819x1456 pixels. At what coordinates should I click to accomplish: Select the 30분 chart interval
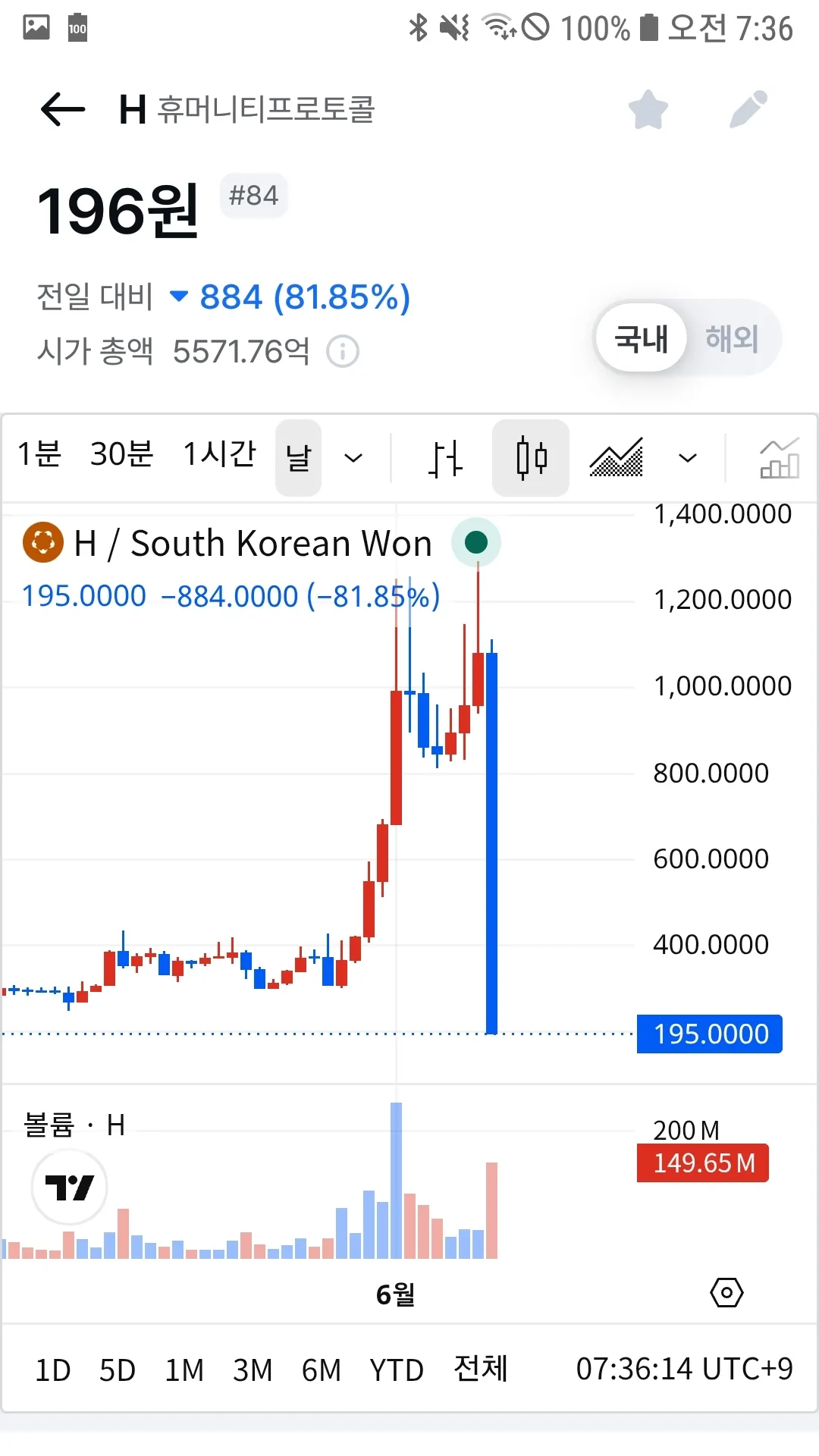pos(121,454)
